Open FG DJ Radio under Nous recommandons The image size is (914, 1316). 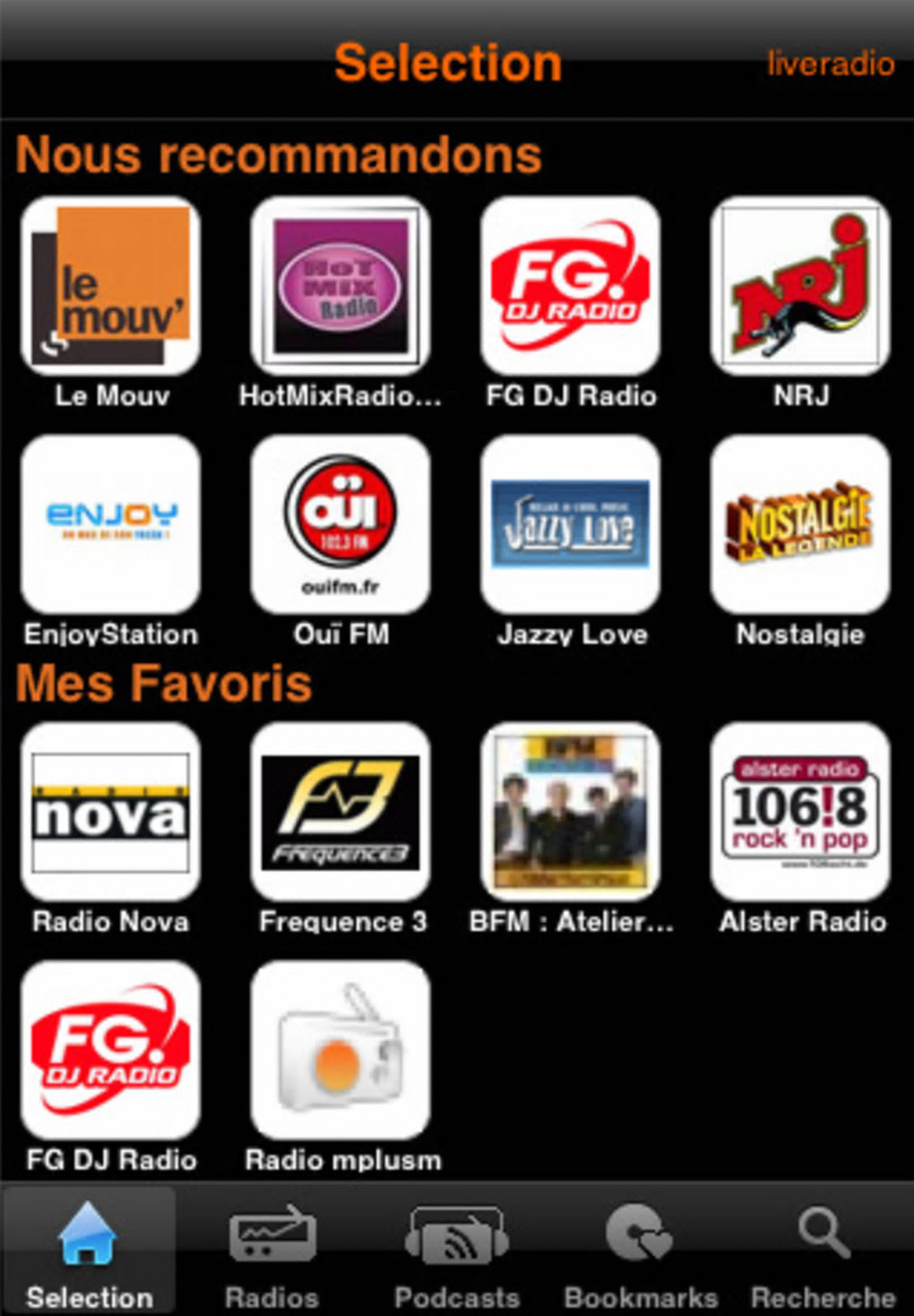tap(571, 286)
